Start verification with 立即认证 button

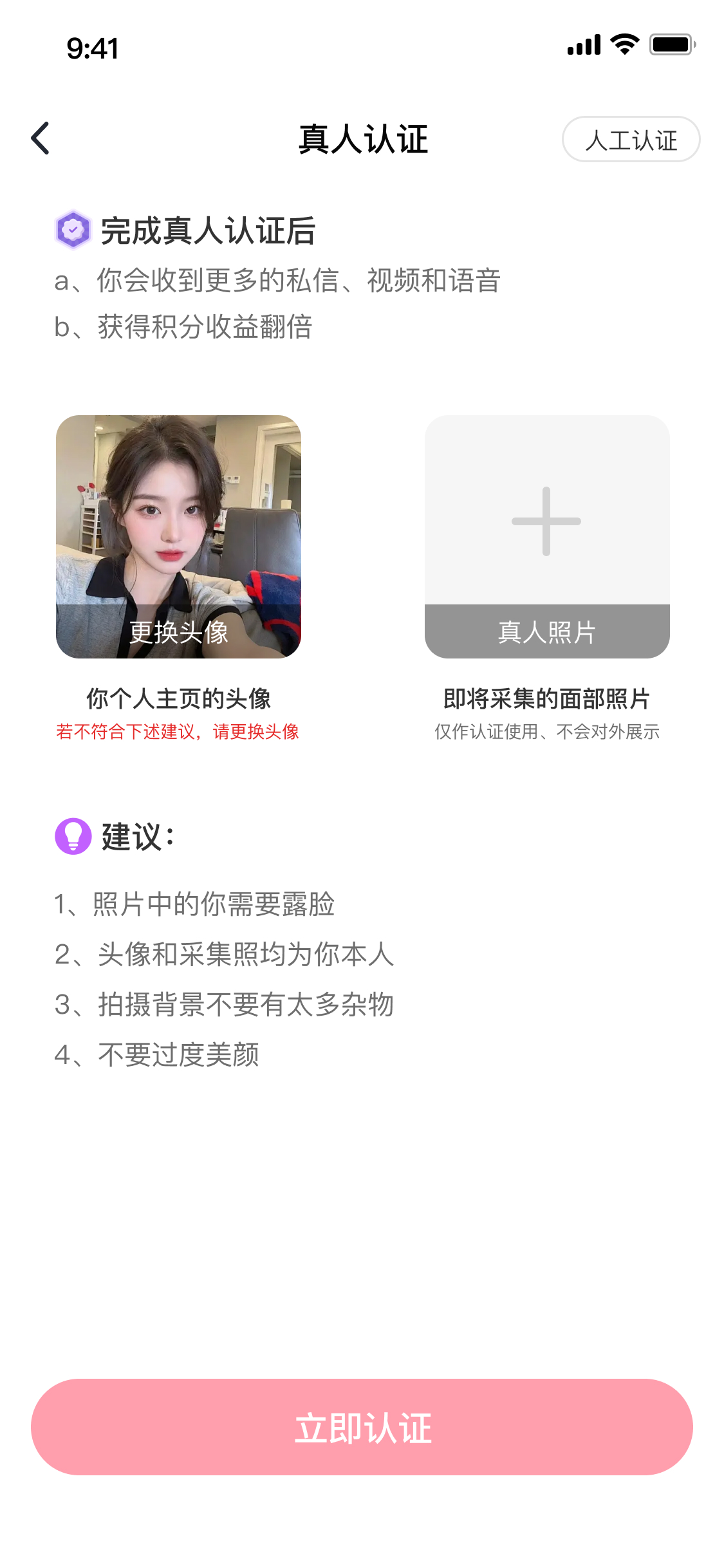(362, 1427)
